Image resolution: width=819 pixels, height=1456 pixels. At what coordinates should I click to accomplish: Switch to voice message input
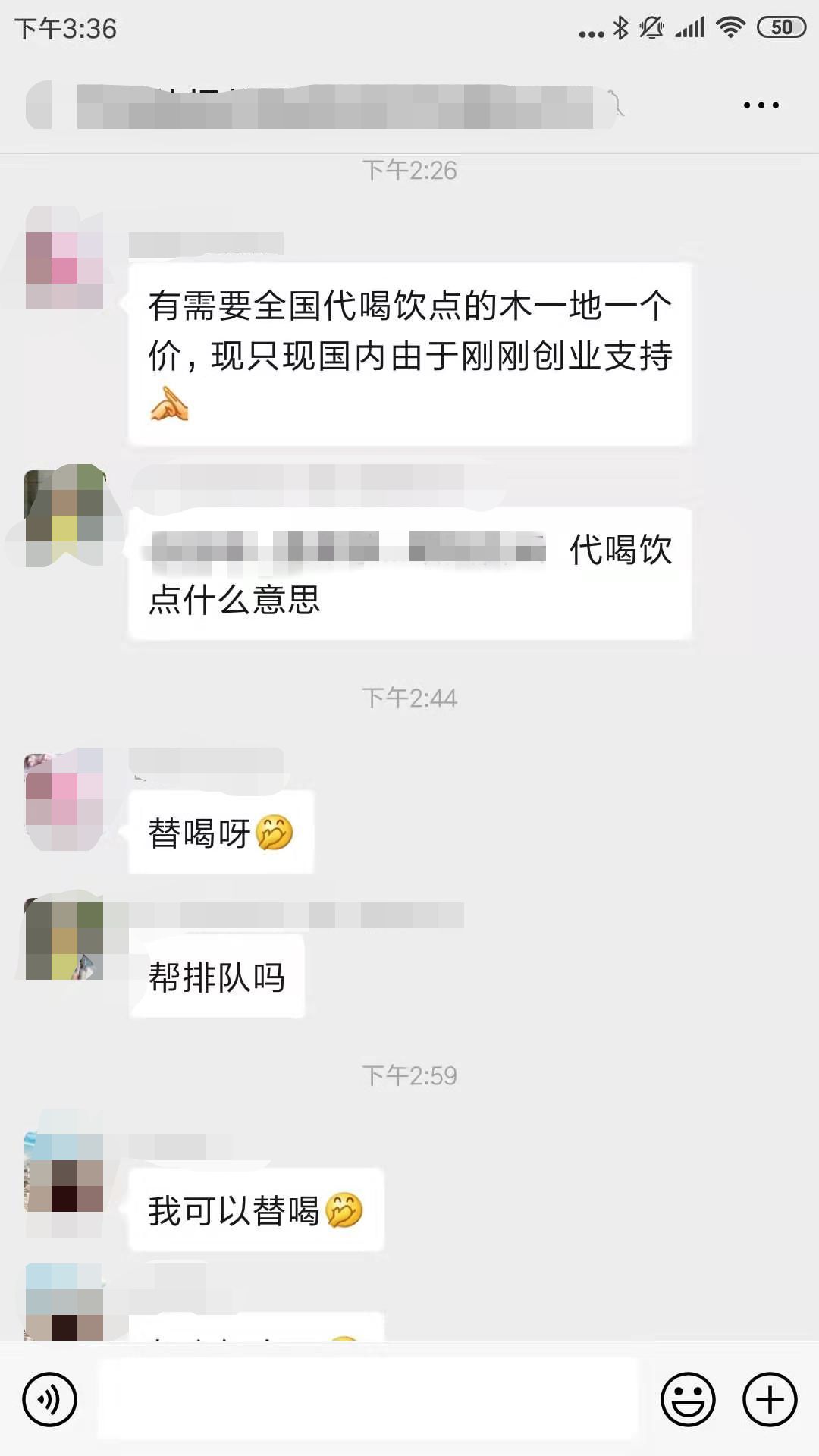tap(49, 1399)
